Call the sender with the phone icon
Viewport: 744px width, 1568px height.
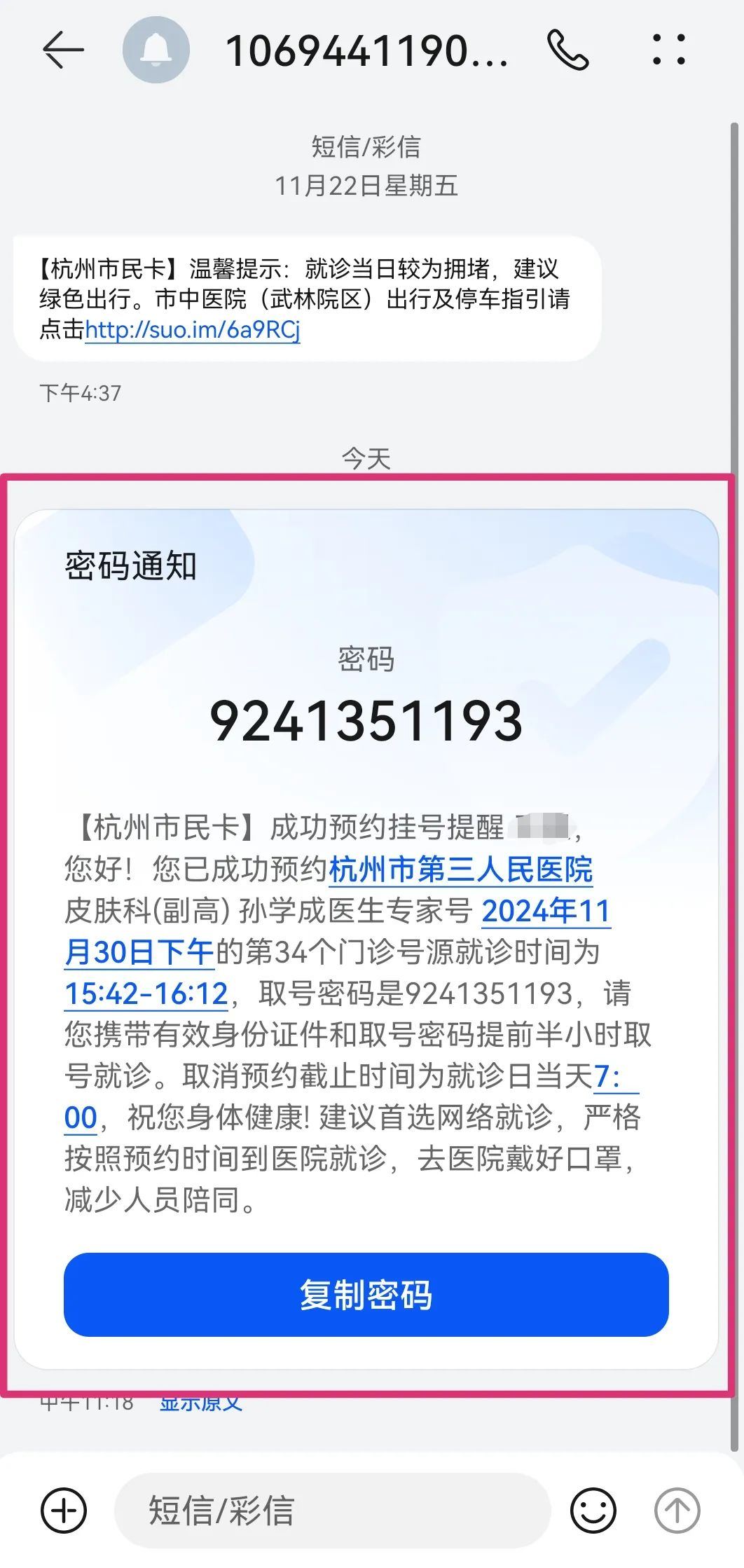point(567,50)
